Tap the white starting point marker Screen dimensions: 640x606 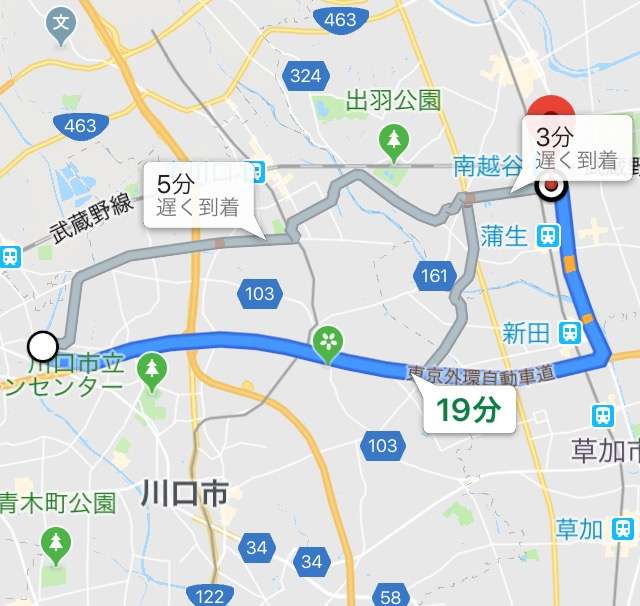43,346
